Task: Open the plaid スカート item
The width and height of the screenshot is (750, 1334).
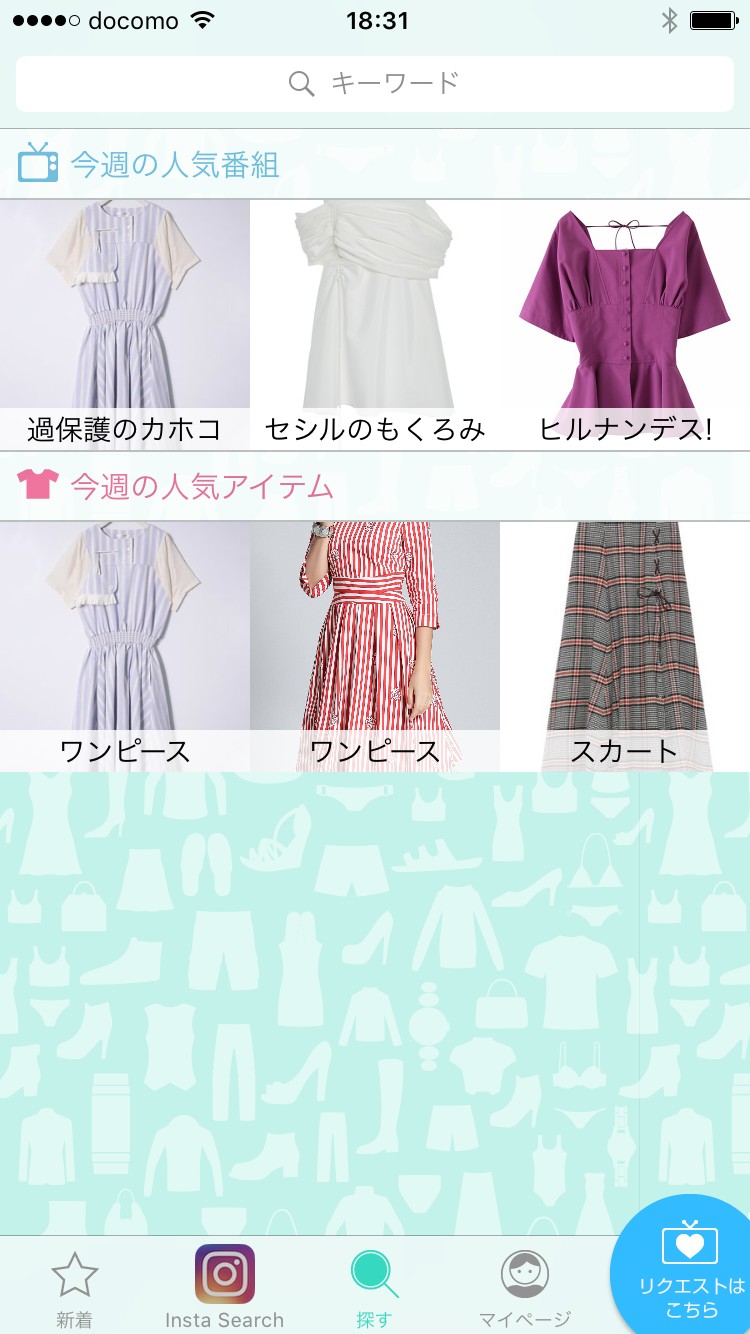Action: [x=625, y=645]
